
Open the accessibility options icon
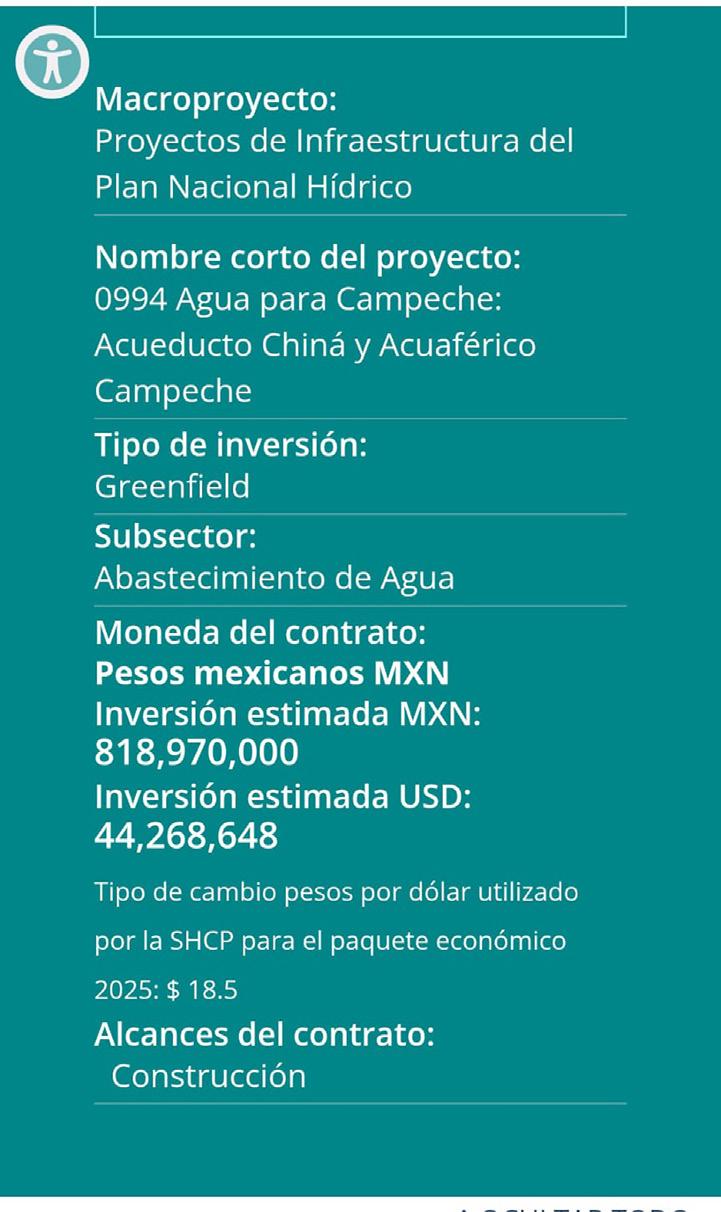pos(52,62)
